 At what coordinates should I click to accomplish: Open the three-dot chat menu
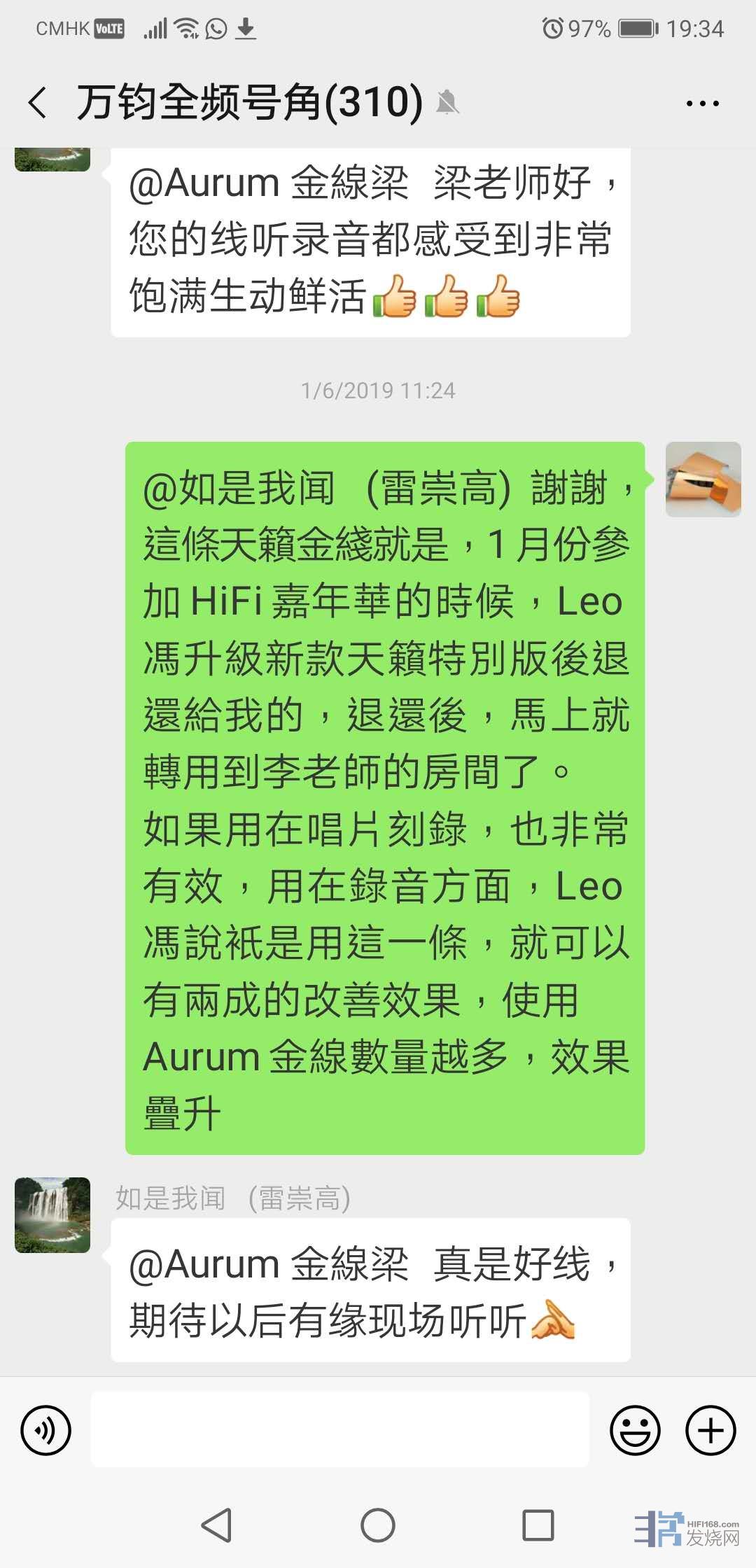(702, 104)
